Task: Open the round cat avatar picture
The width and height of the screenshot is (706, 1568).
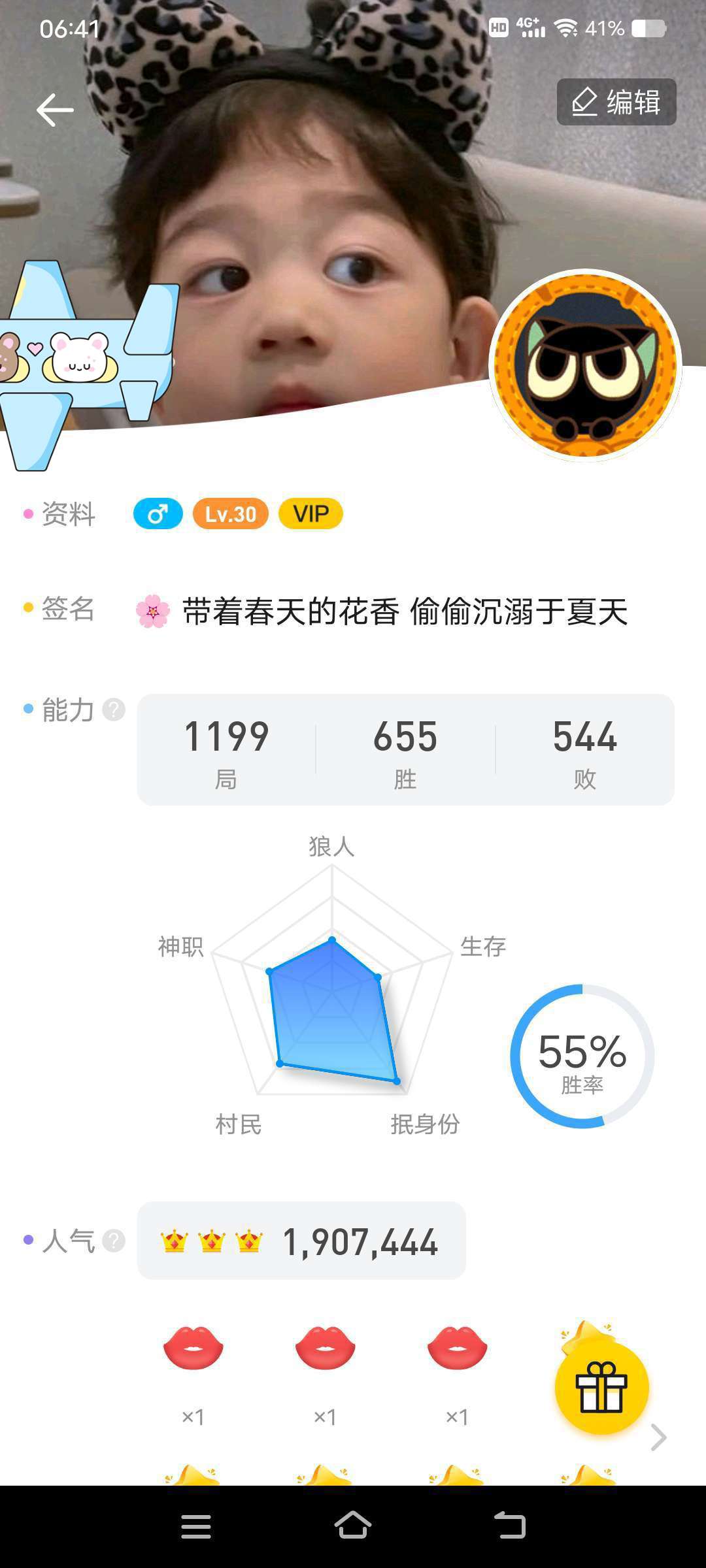Action: tap(585, 365)
